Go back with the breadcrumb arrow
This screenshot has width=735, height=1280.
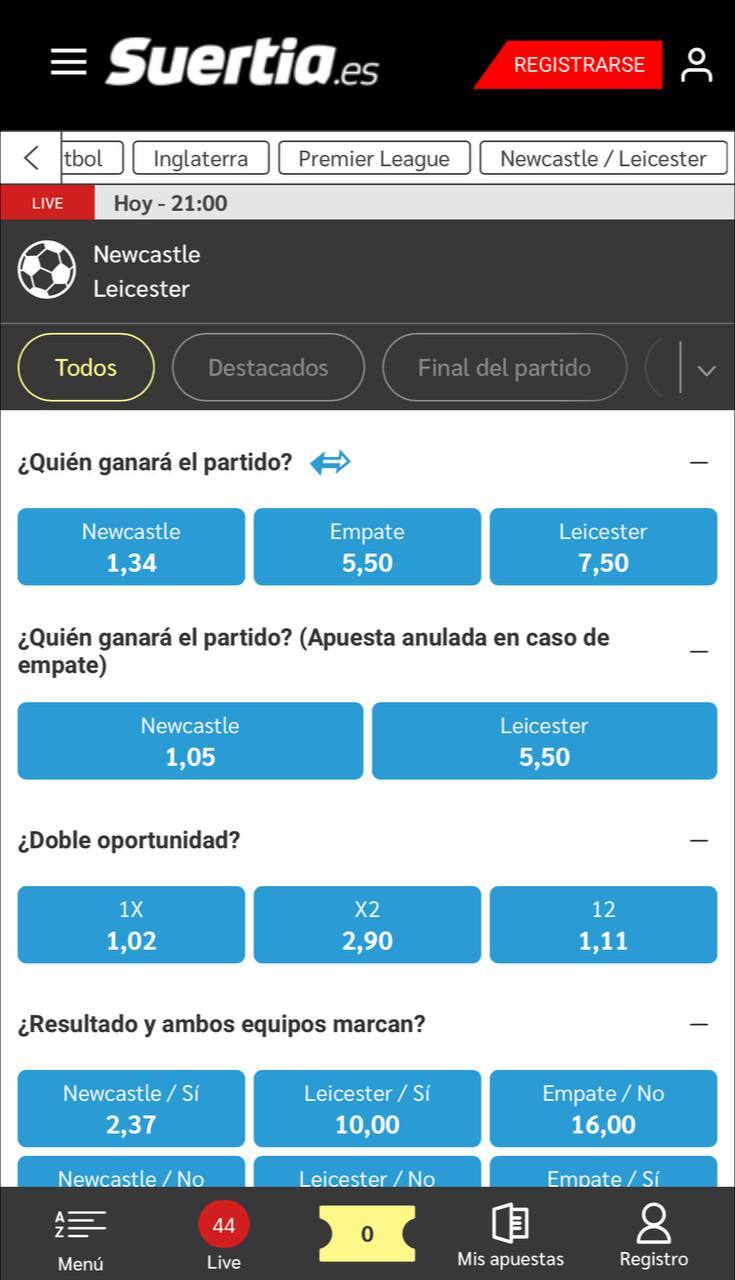pyautogui.click(x=31, y=158)
